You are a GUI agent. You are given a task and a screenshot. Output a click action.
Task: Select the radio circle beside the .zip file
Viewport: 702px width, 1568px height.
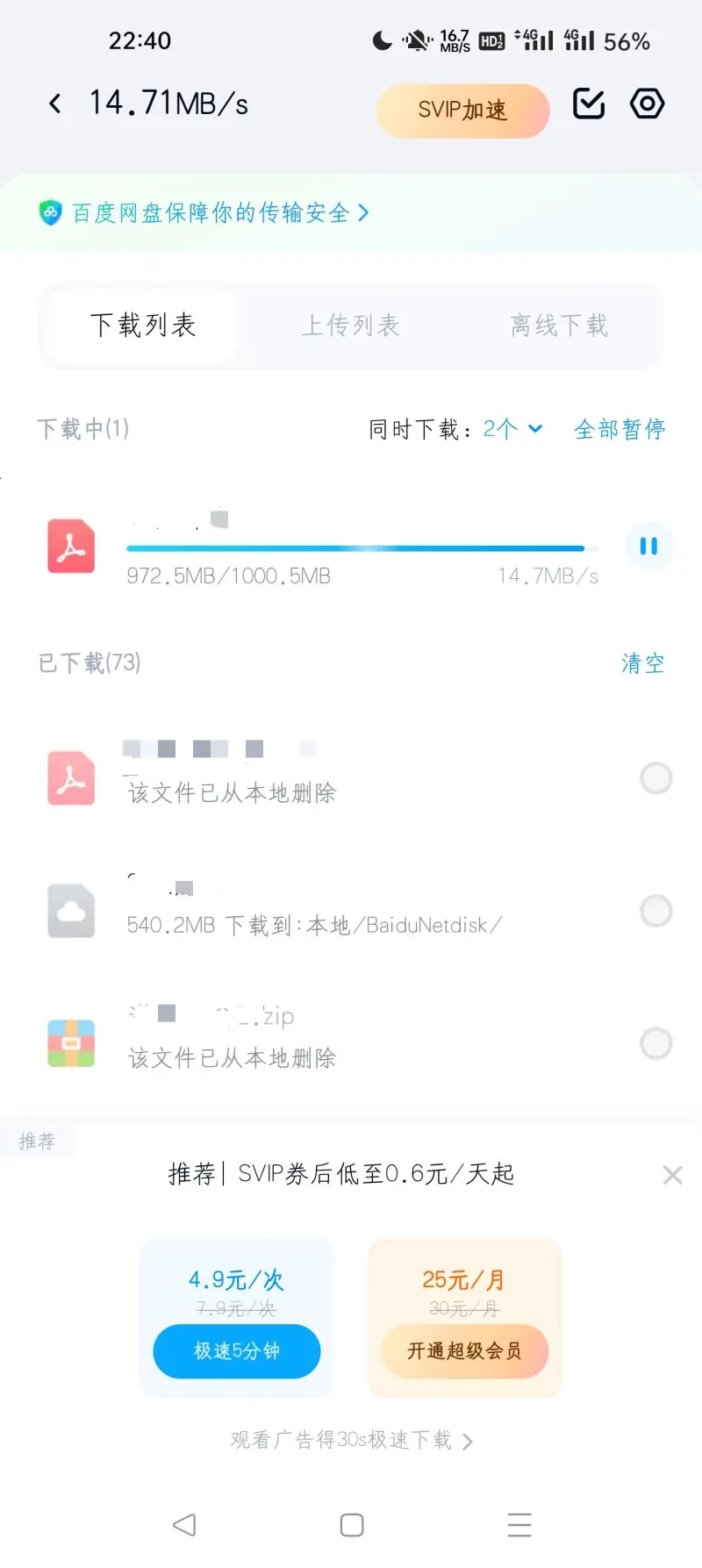pos(656,1043)
